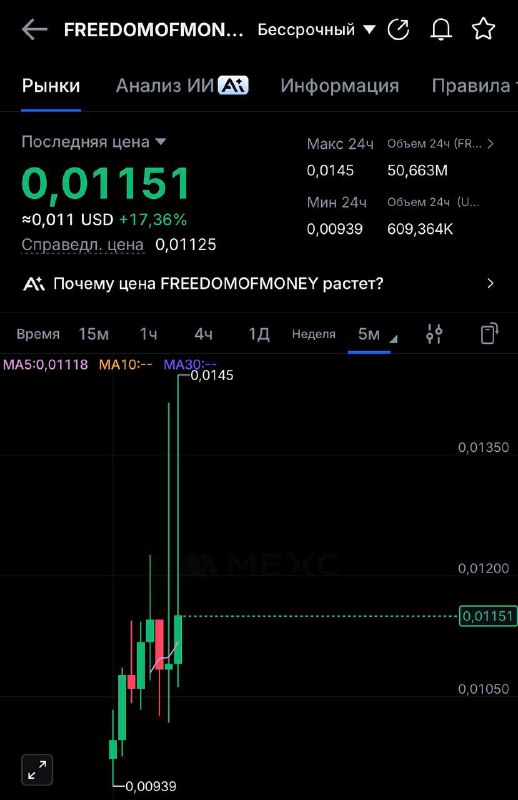Go back using the arrow icon
This screenshot has height=800, width=518.
[34, 30]
